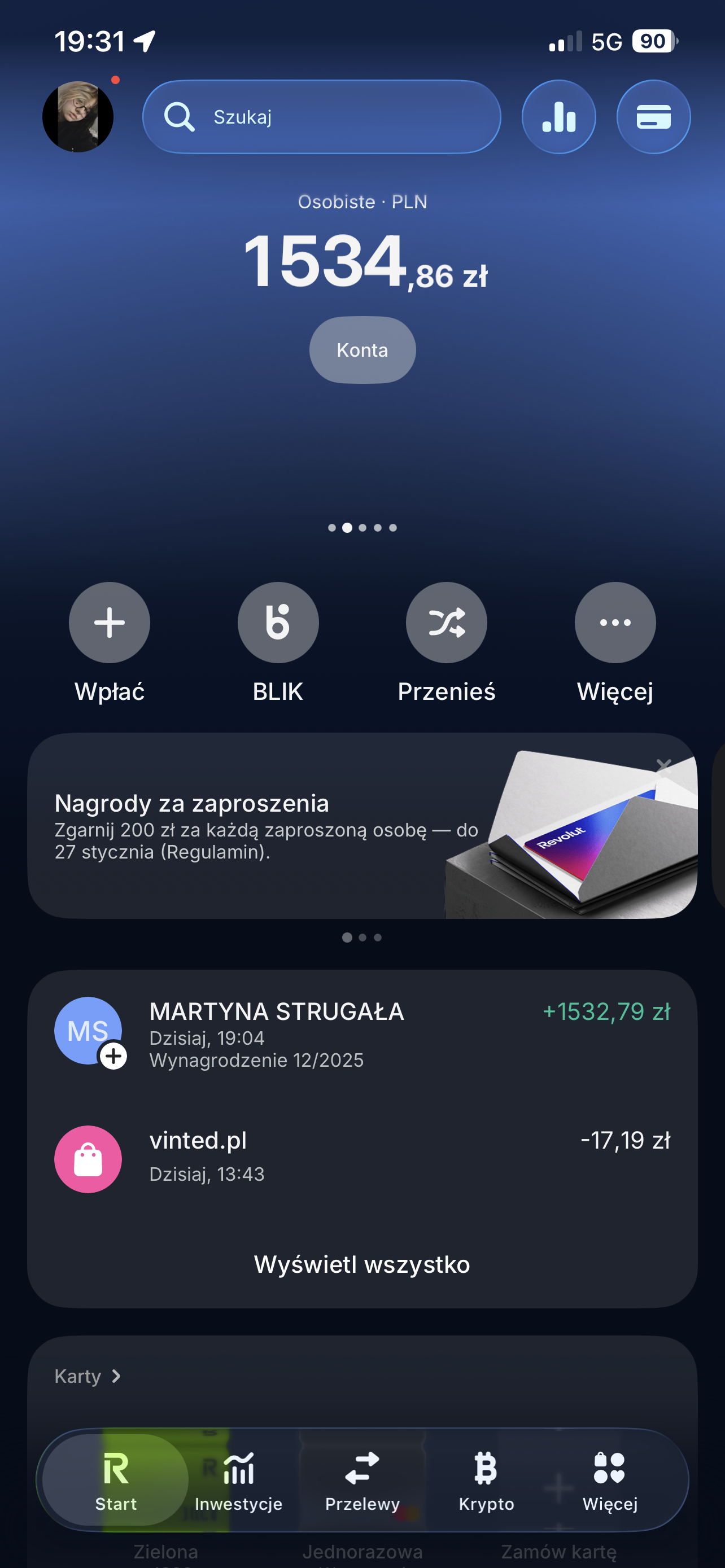Tap Przenieś to move funds
The height and width of the screenshot is (1568, 725).
[446, 623]
